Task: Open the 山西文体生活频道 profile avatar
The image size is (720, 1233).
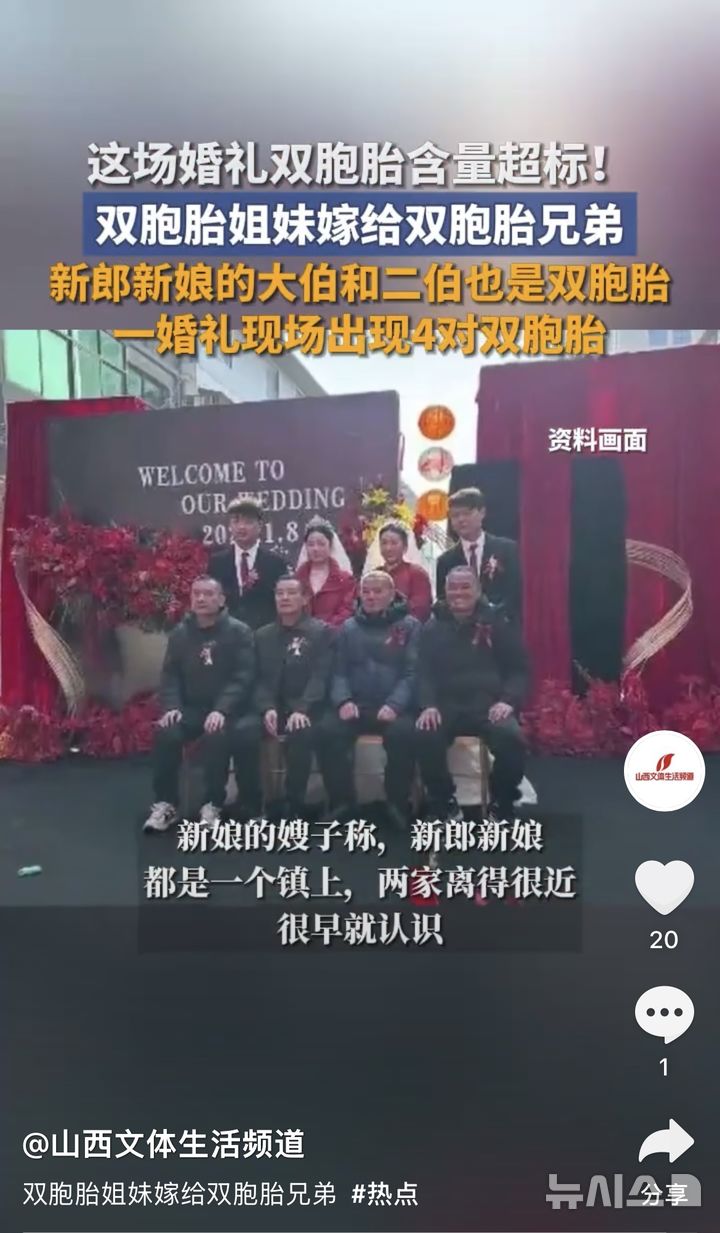Action: click(664, 770)
